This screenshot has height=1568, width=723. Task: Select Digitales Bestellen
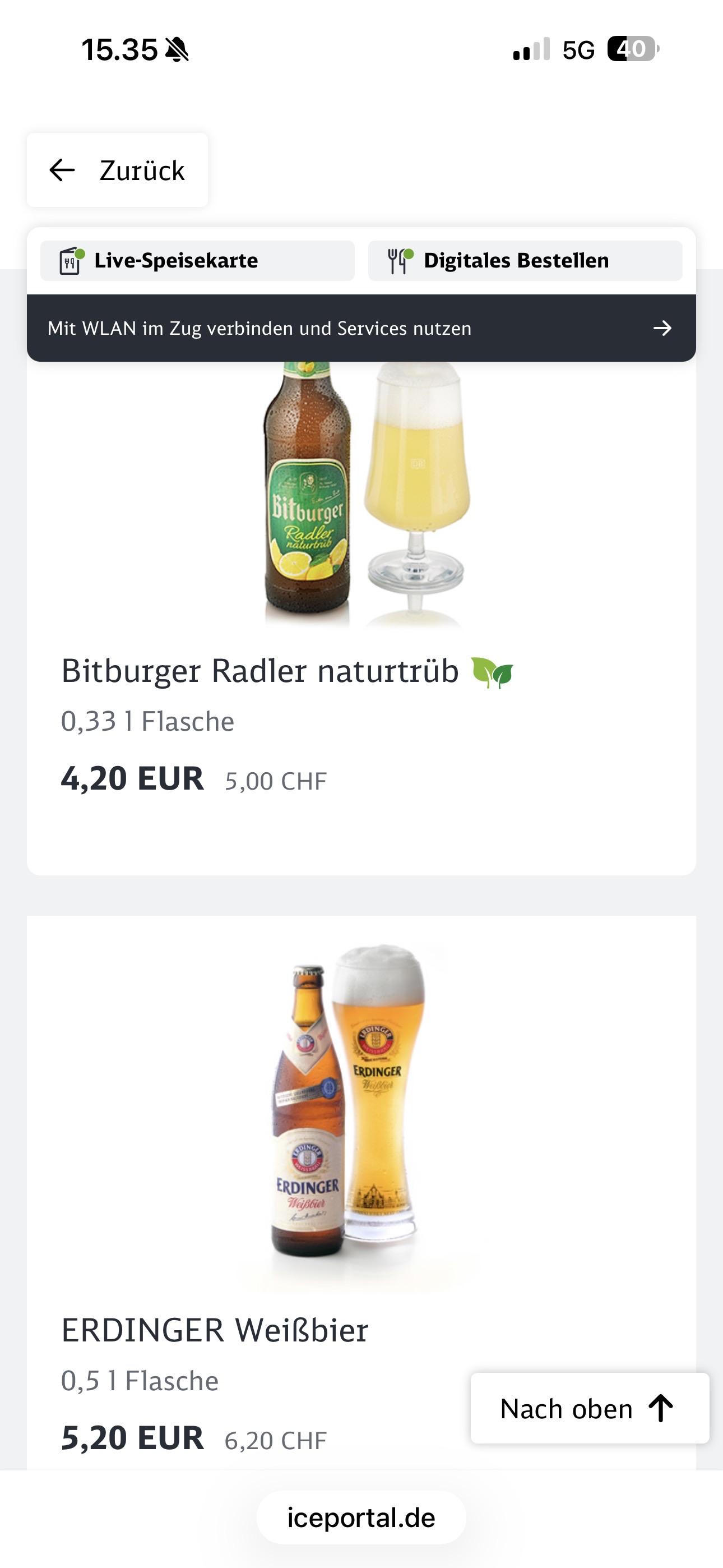pyautogui.click(x=525, y=261)
